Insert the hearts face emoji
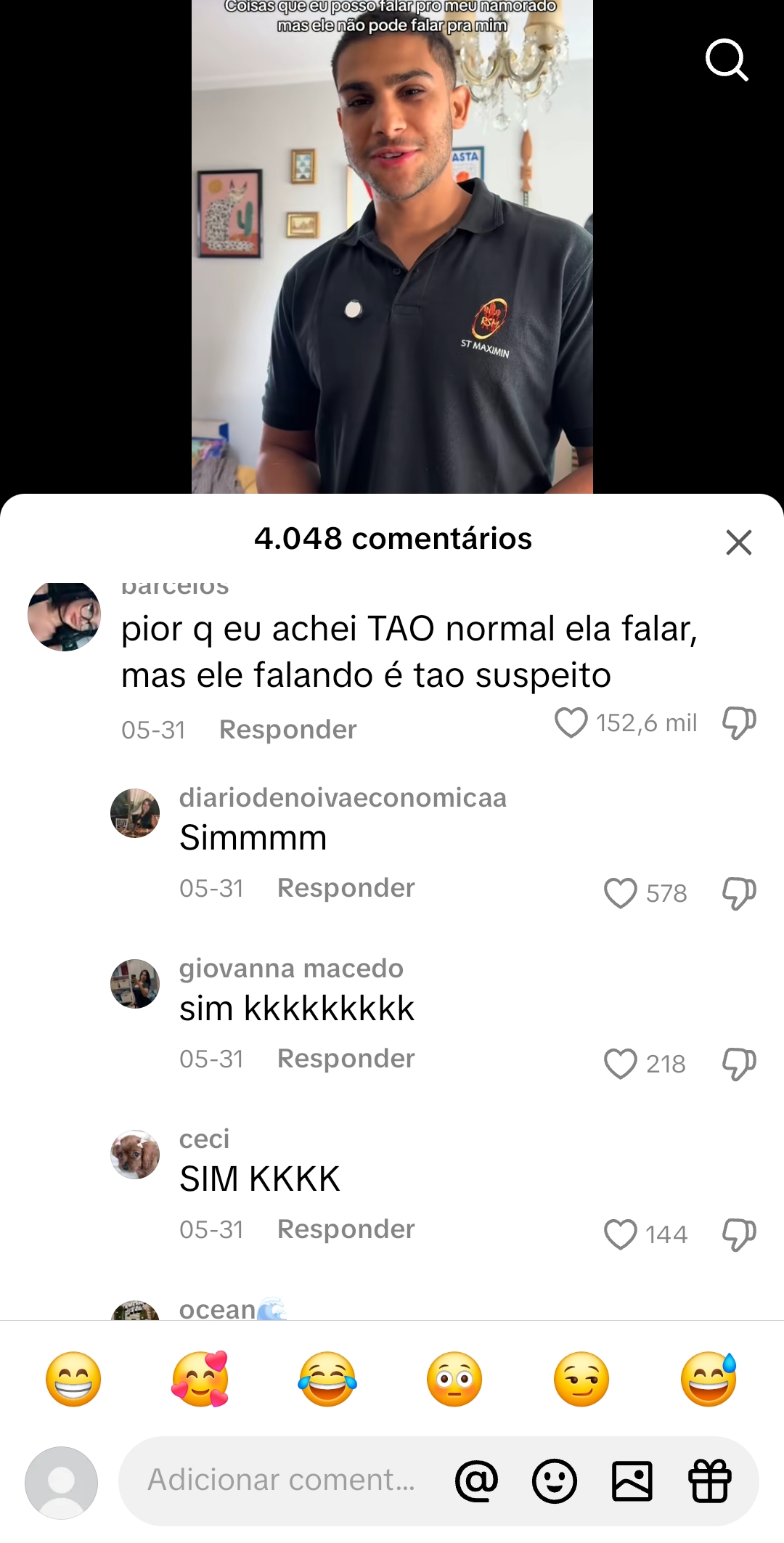 pos(200,1379)
